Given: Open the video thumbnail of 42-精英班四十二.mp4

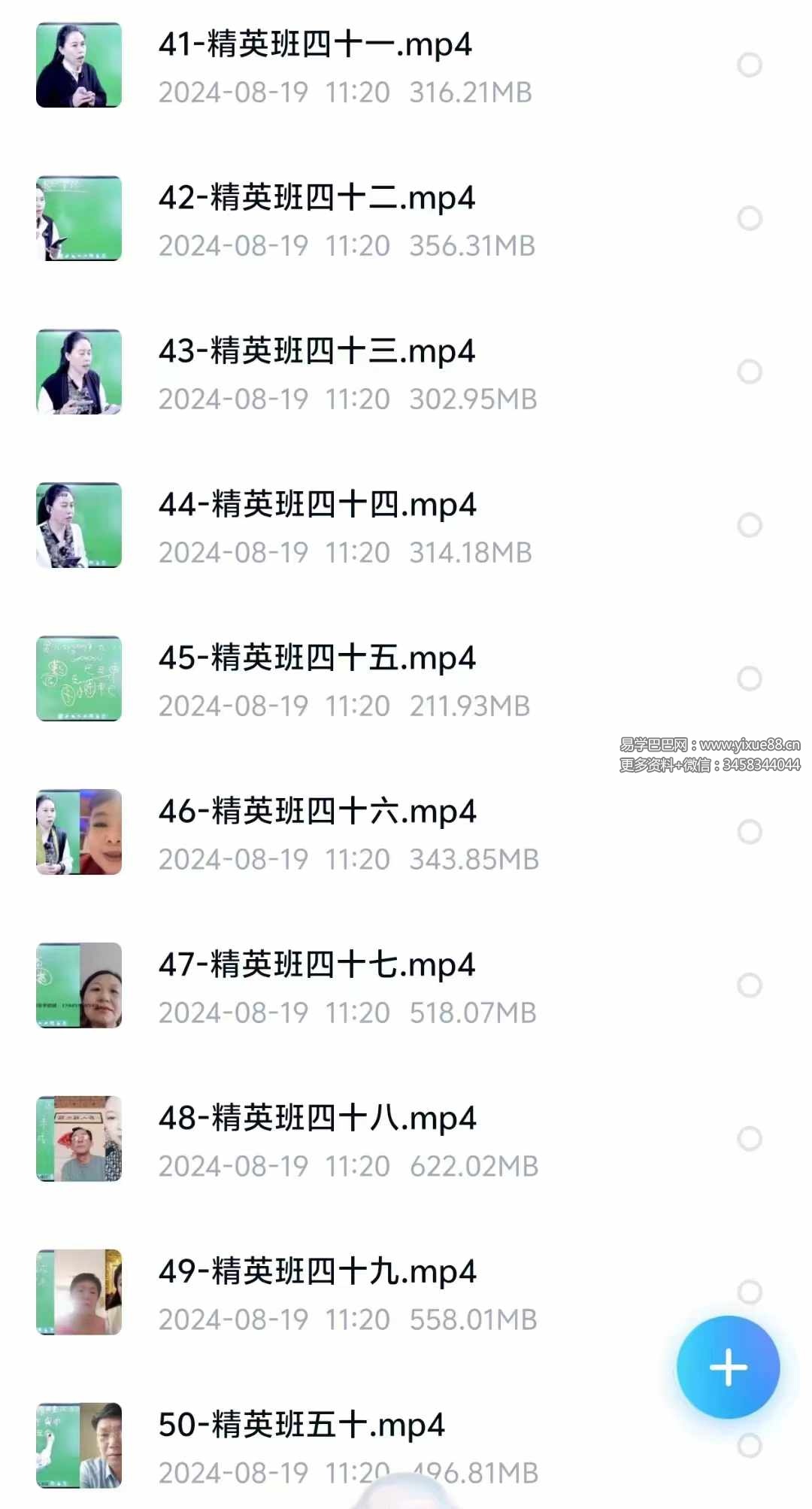Looking at the screenshot, I should pyautogui.click(x=78, y=220).
